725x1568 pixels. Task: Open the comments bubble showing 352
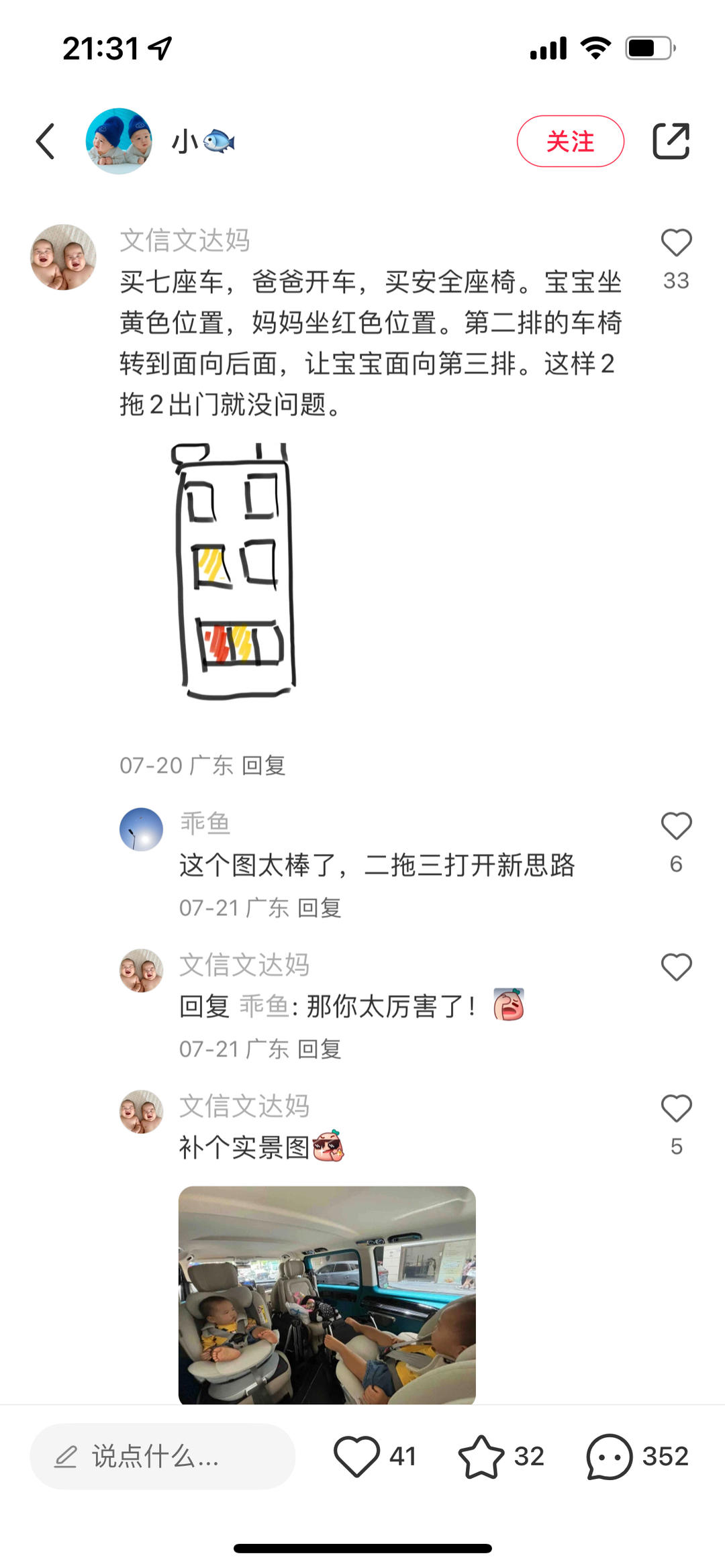(610, 1456)
